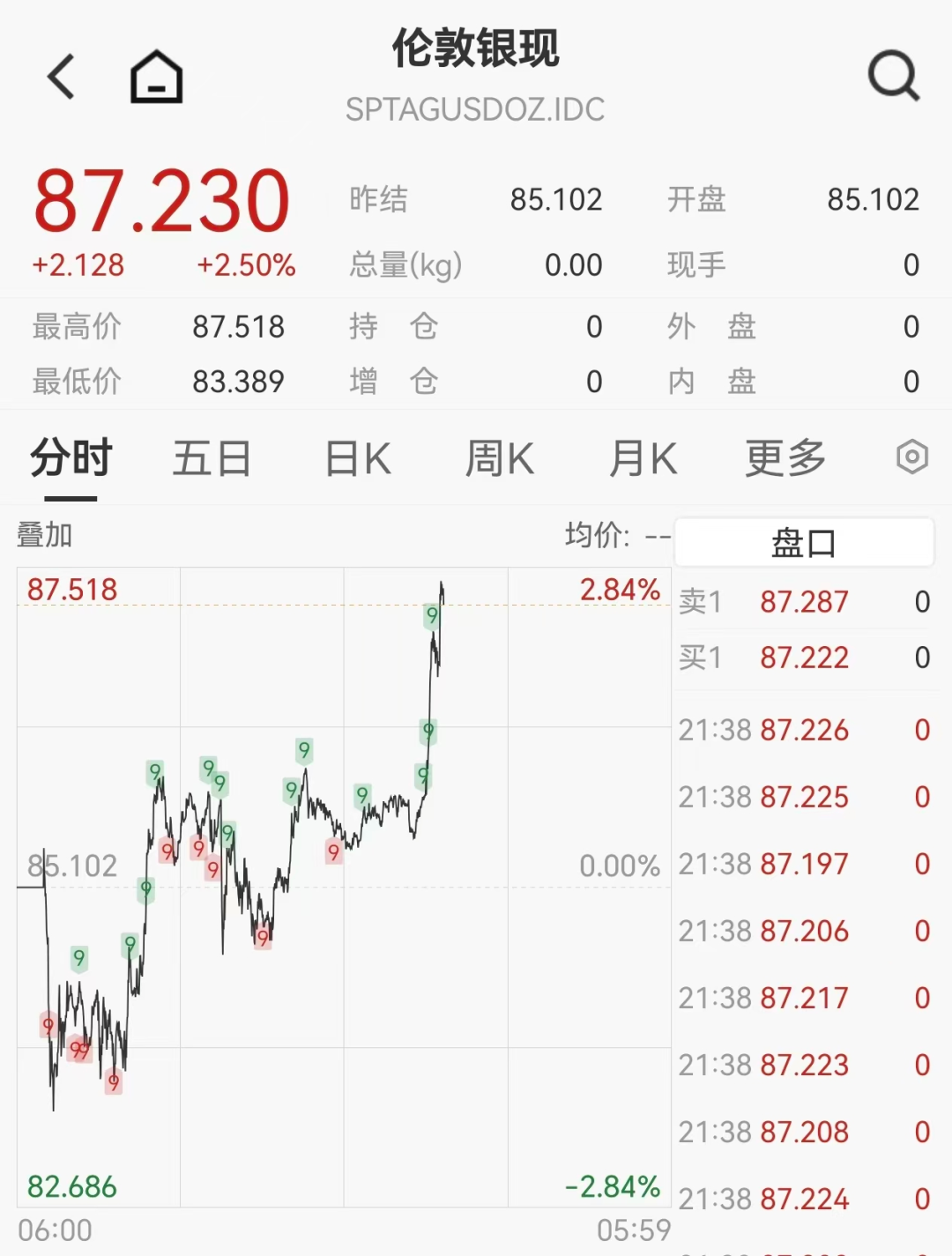Switch to the 周K chart tab
The width and height of the screenshot is (952, 1256).
500,458
